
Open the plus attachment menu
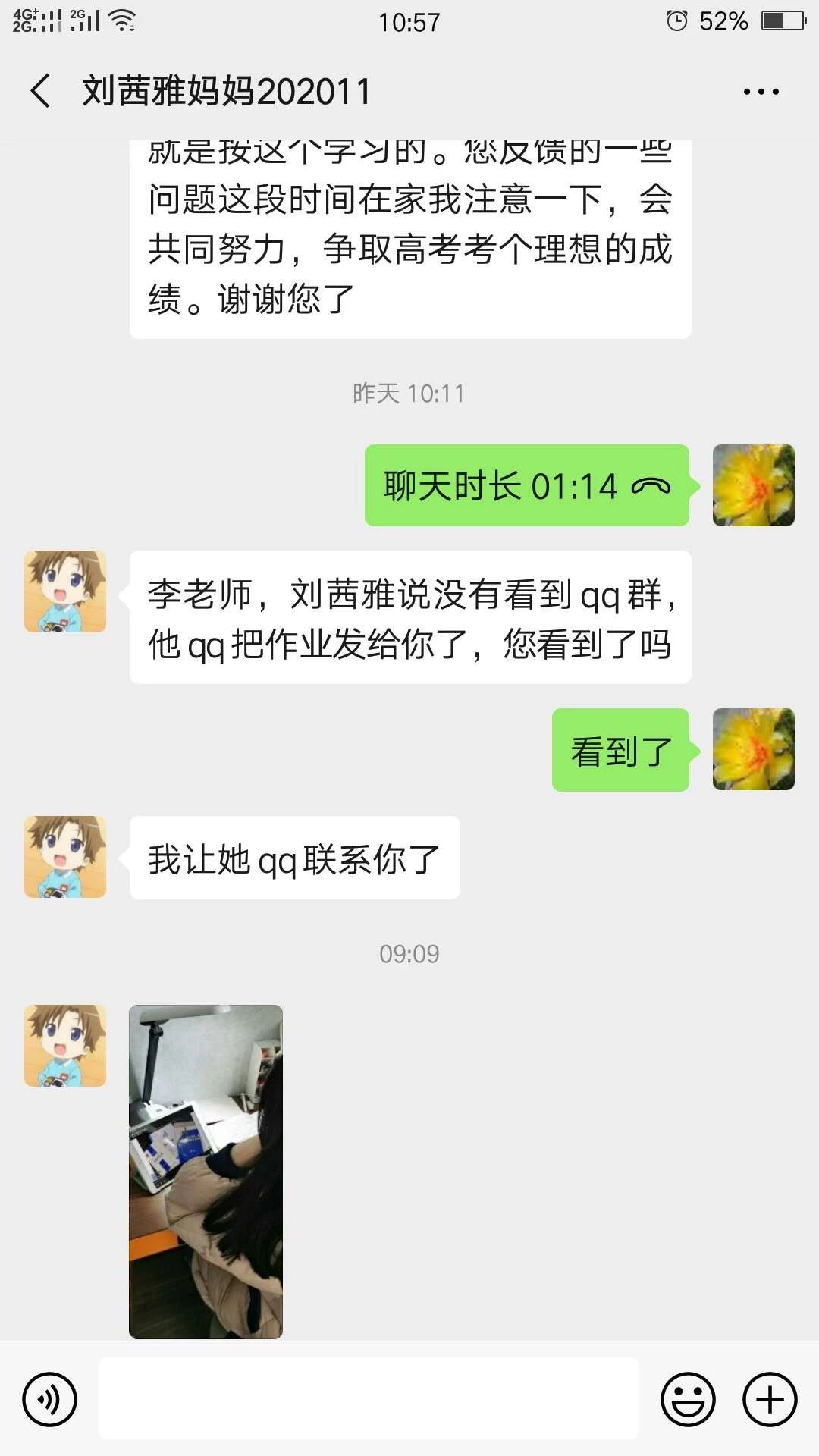pos(770,1399)
